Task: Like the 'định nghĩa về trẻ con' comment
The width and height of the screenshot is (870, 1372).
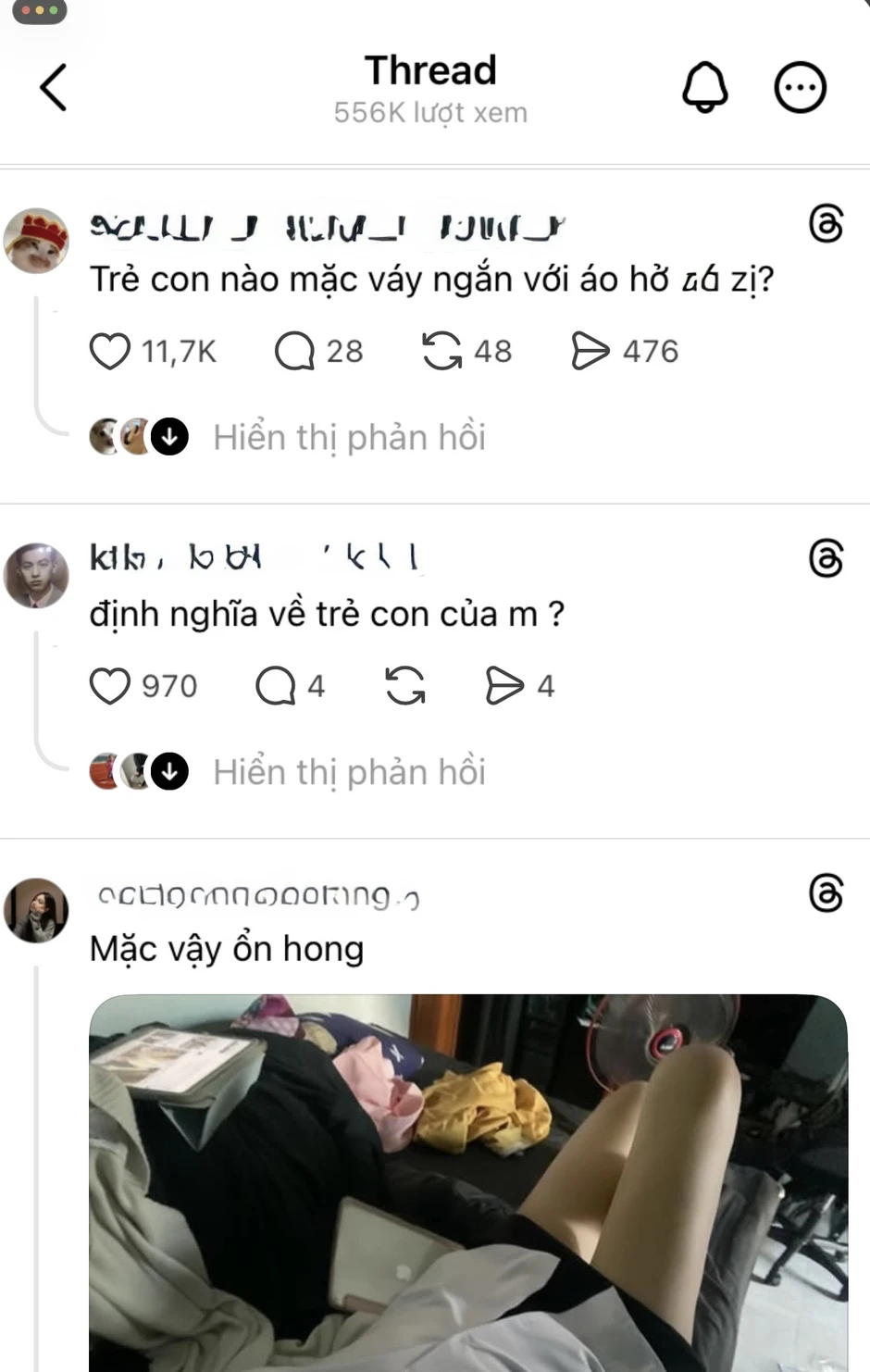Action: [x=110, y=686]
